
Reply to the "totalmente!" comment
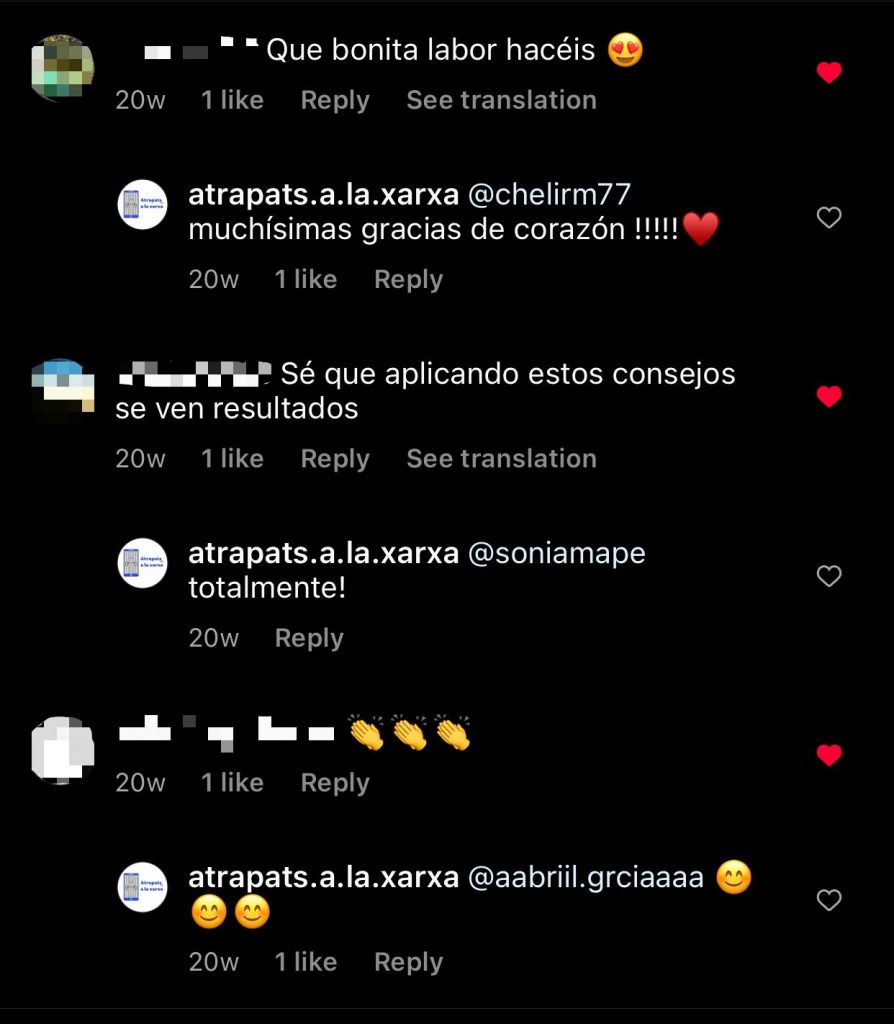point(309,638)
